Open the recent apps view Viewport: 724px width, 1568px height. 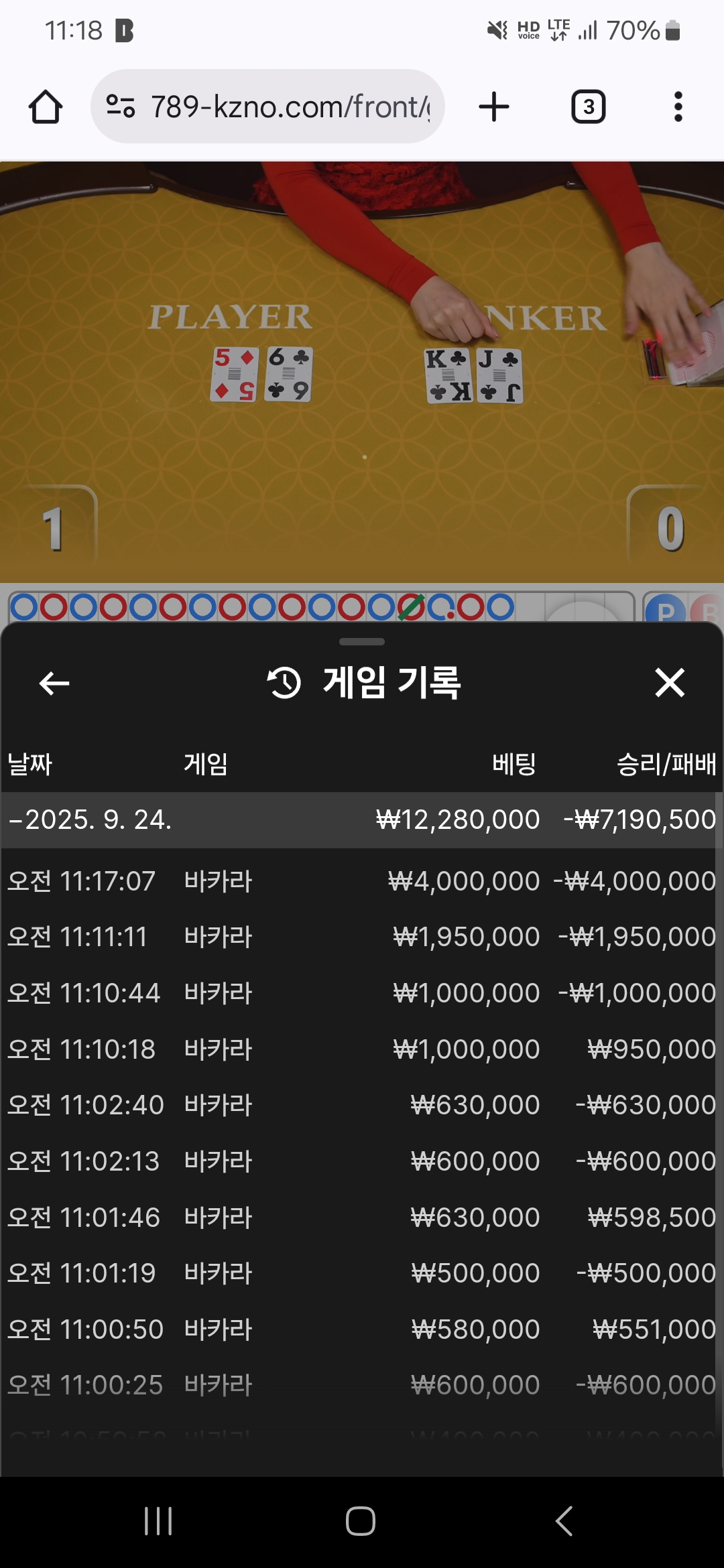pos(159,1521)
